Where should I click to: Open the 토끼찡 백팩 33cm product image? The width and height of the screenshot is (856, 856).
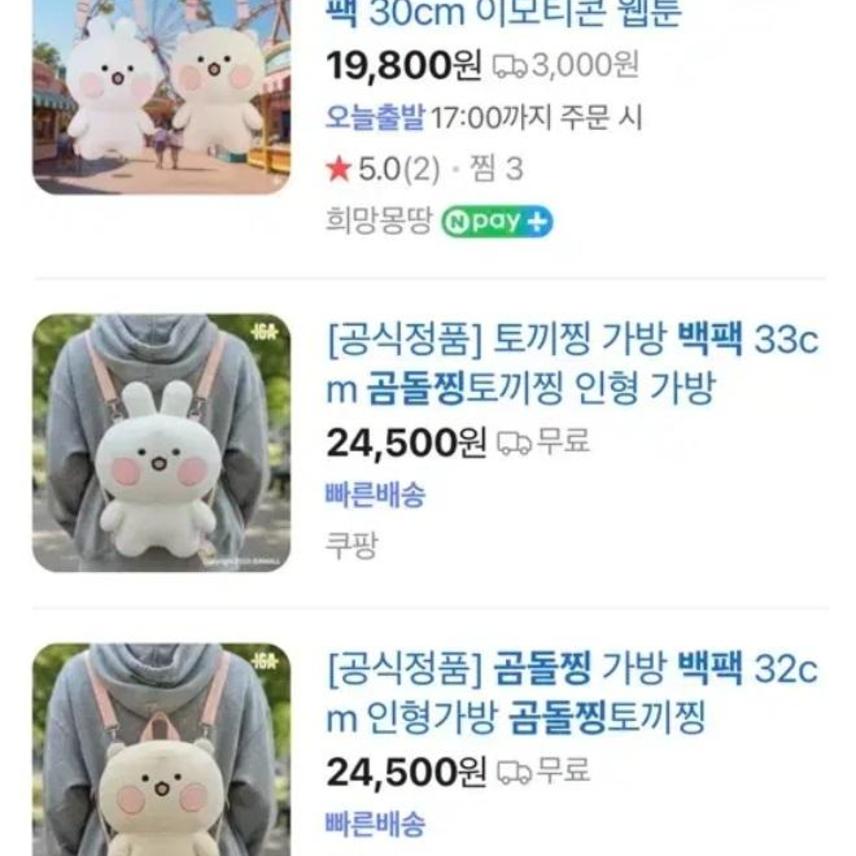(161, 443)
